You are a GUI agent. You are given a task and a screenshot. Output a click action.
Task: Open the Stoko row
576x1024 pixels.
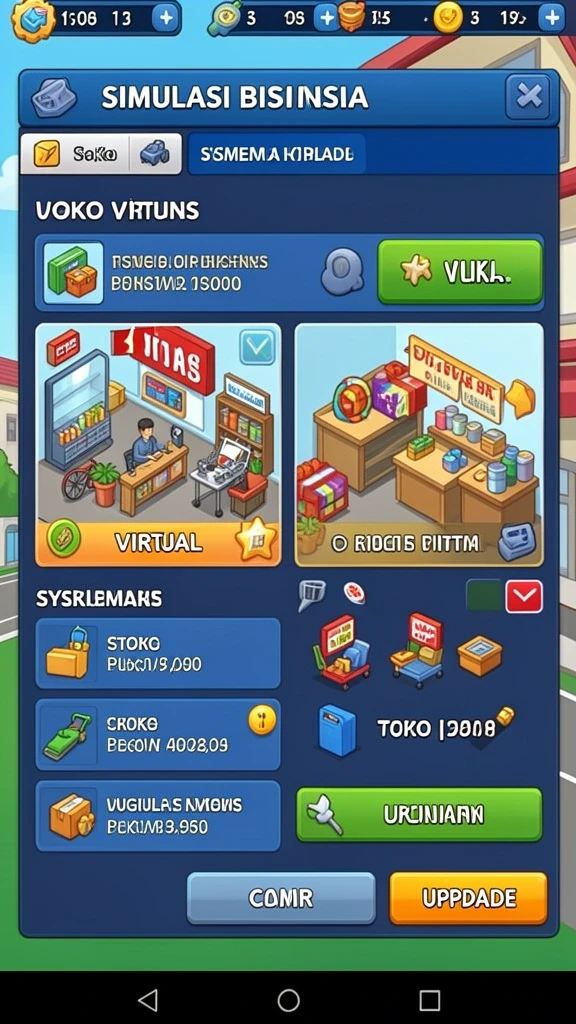158,654
